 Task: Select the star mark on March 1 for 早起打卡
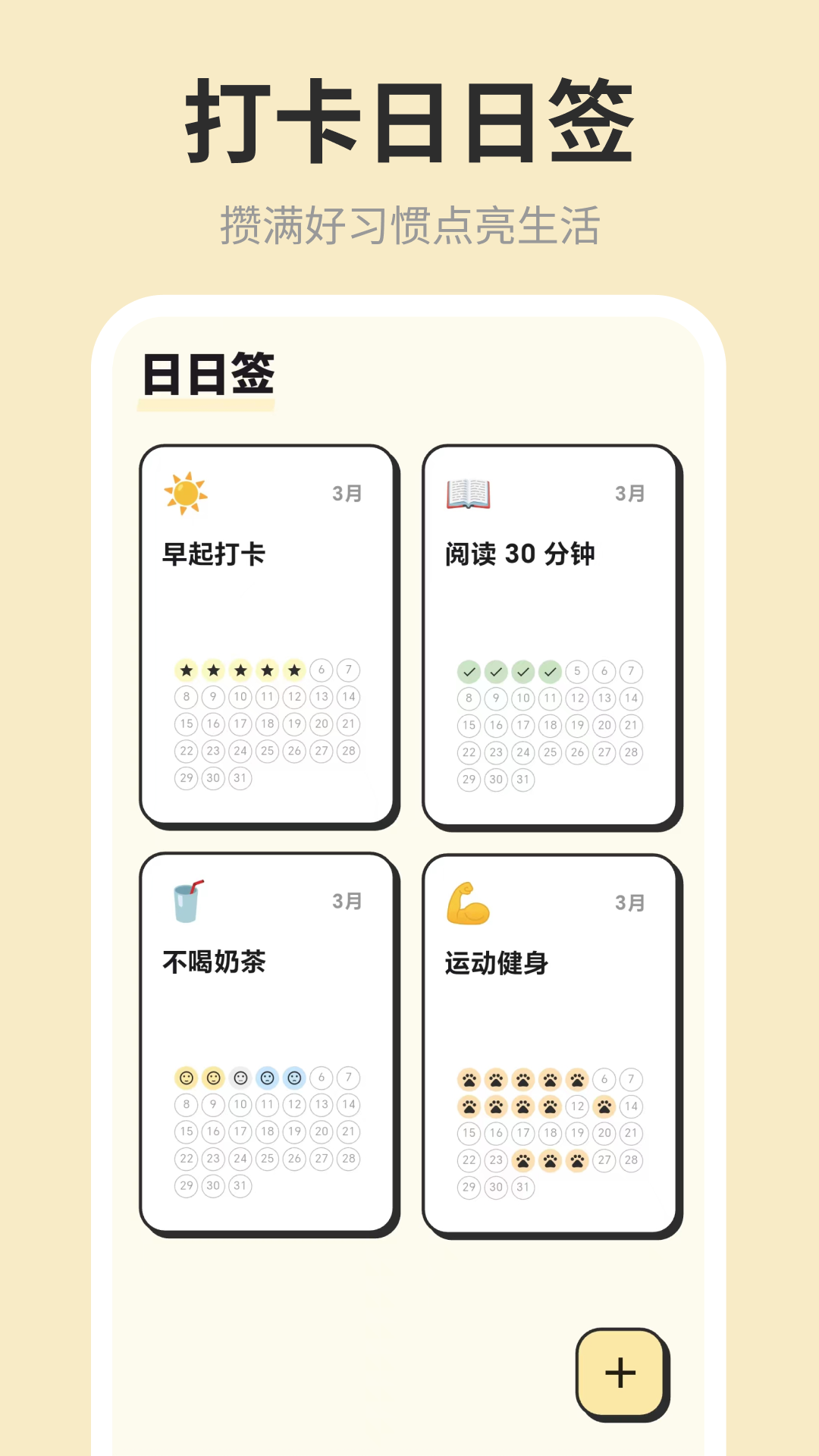pos(186,670)
